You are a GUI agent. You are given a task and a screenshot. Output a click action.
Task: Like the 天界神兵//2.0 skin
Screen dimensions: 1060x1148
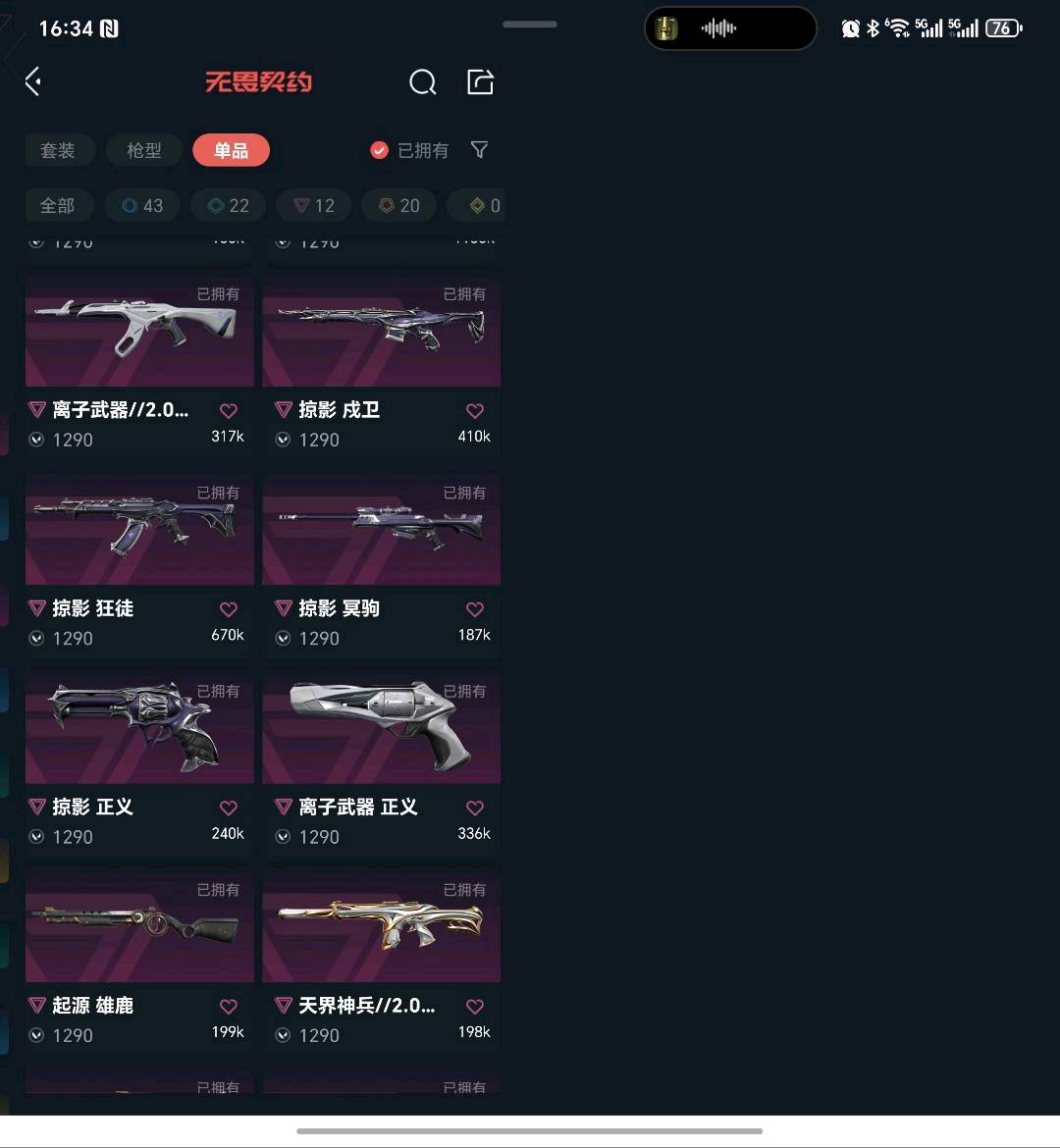pyautogui.click(x=475, y=1006)
